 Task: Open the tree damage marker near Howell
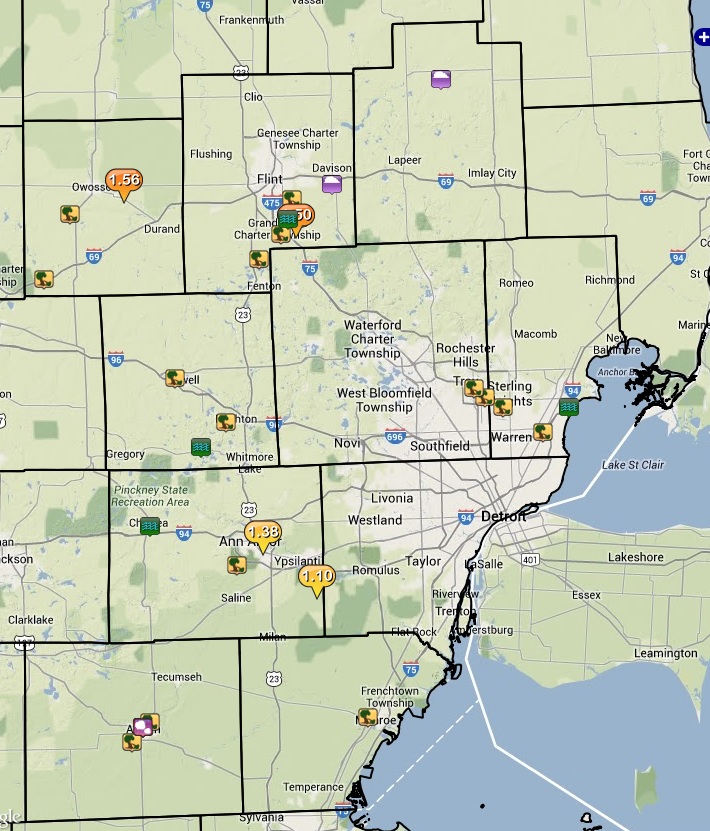coord(175,378)
